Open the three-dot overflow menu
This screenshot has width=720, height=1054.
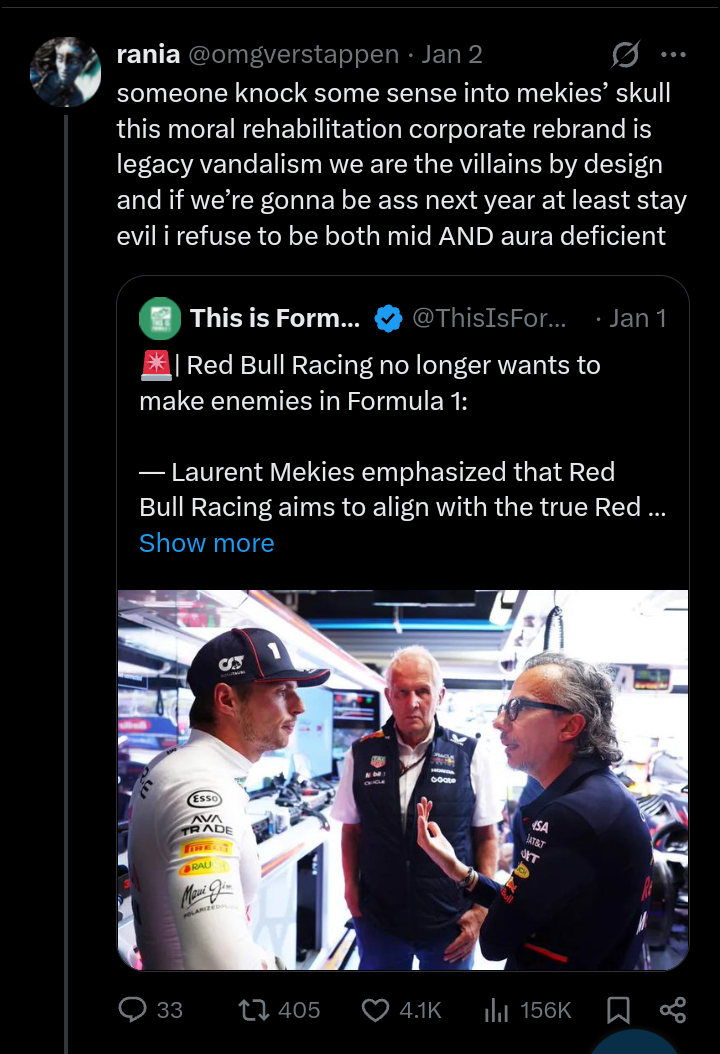click(x=673, y=54)
